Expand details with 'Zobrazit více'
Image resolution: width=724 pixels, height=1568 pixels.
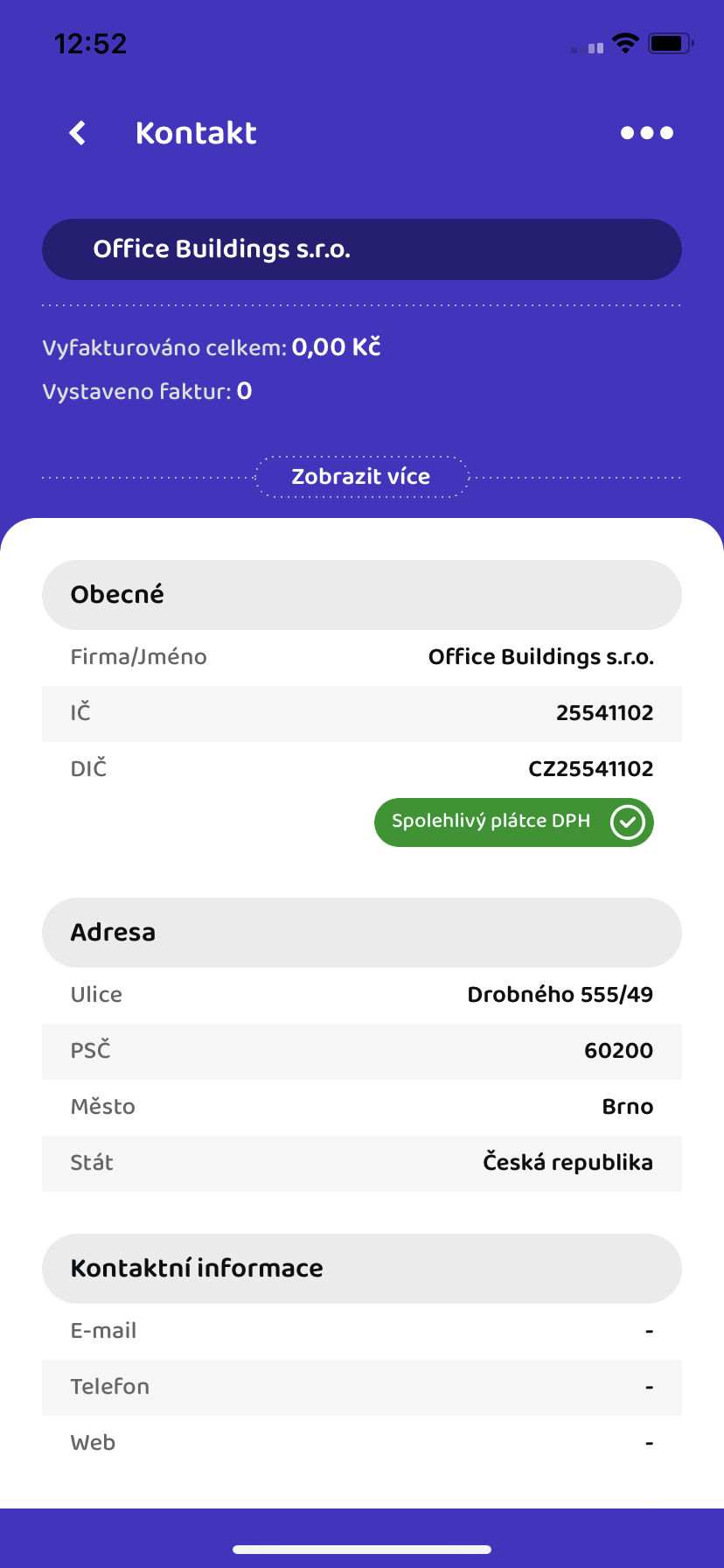tap(362, 476)
